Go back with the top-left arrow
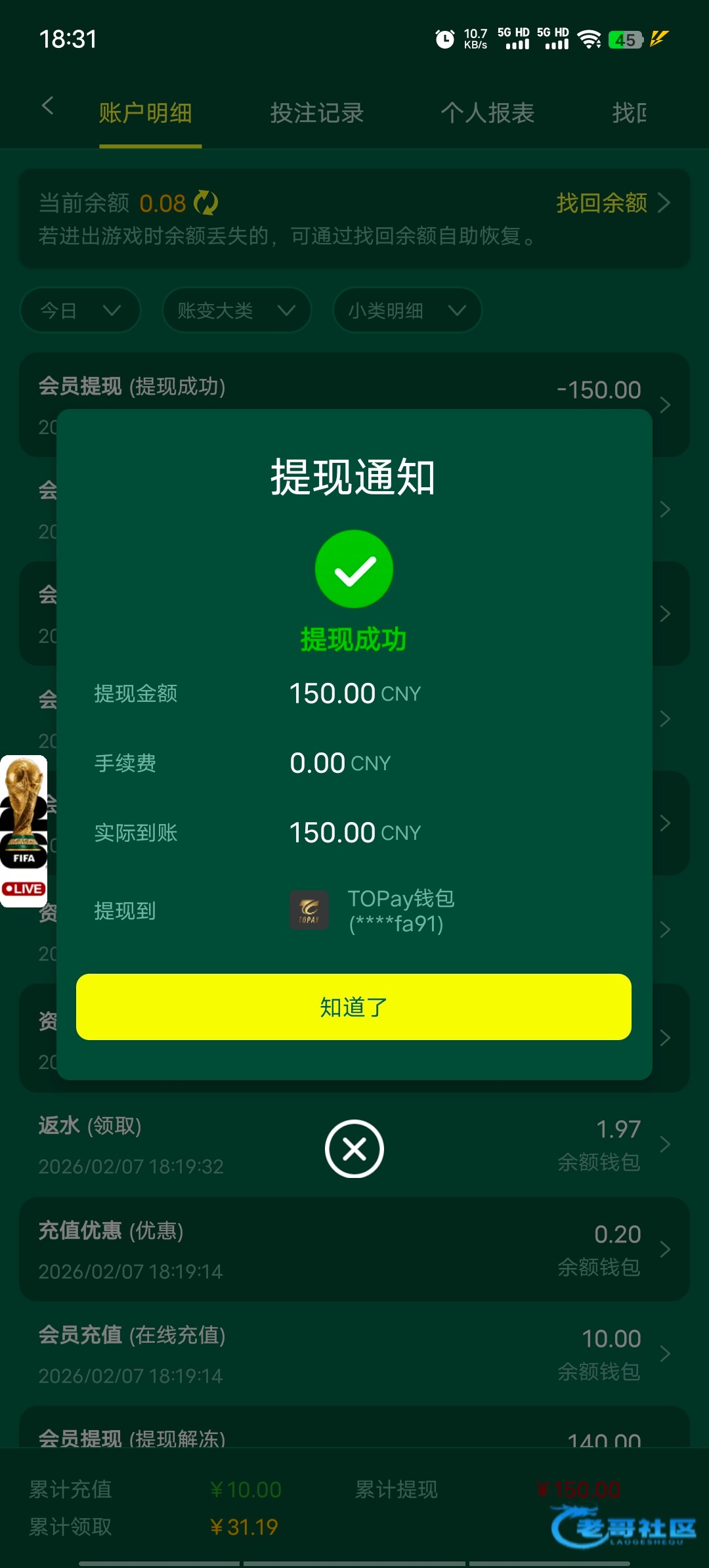This screenshot has height=1568, width=709. click(x=47, y=106)
